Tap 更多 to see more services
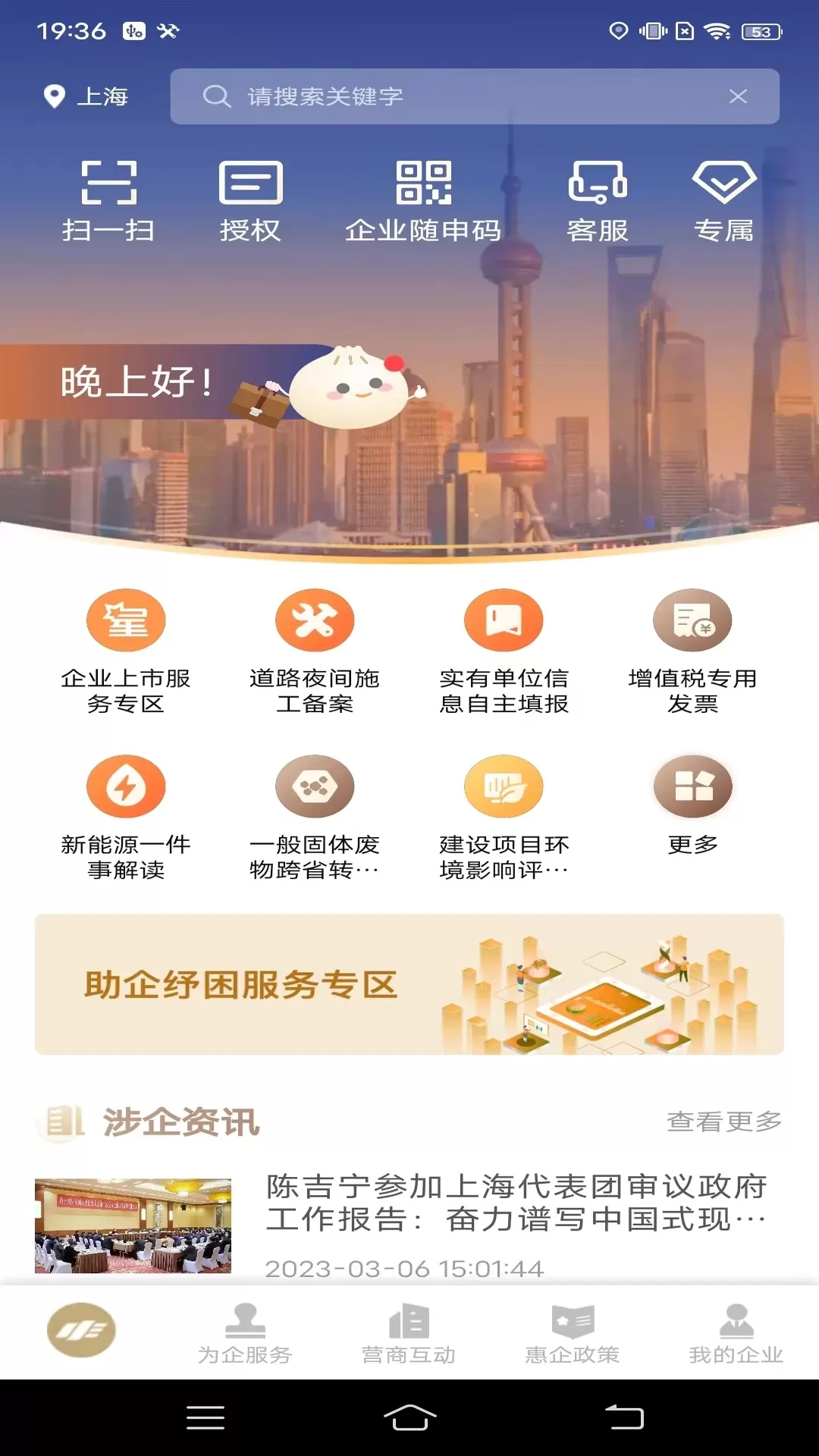The image size is (819, 1456). pyautogui.click(x=692, y=805)
